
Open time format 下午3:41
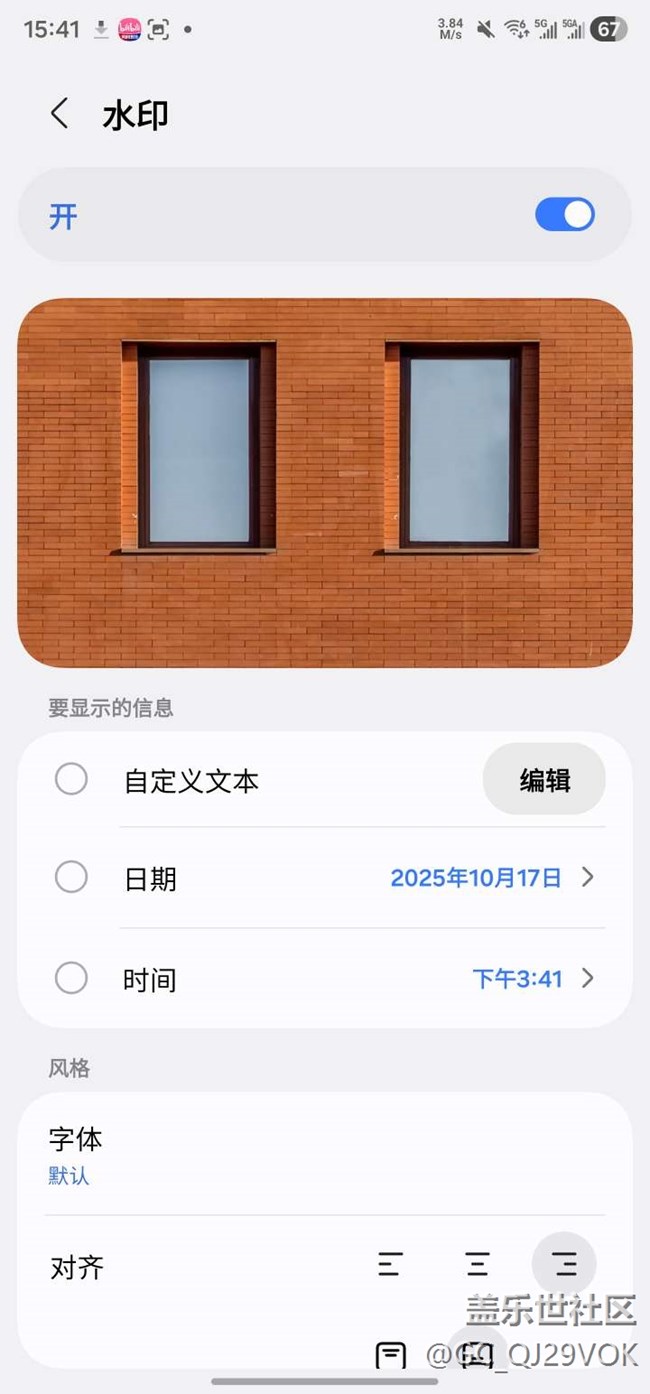pyautogui.click(x=532, y=978)
